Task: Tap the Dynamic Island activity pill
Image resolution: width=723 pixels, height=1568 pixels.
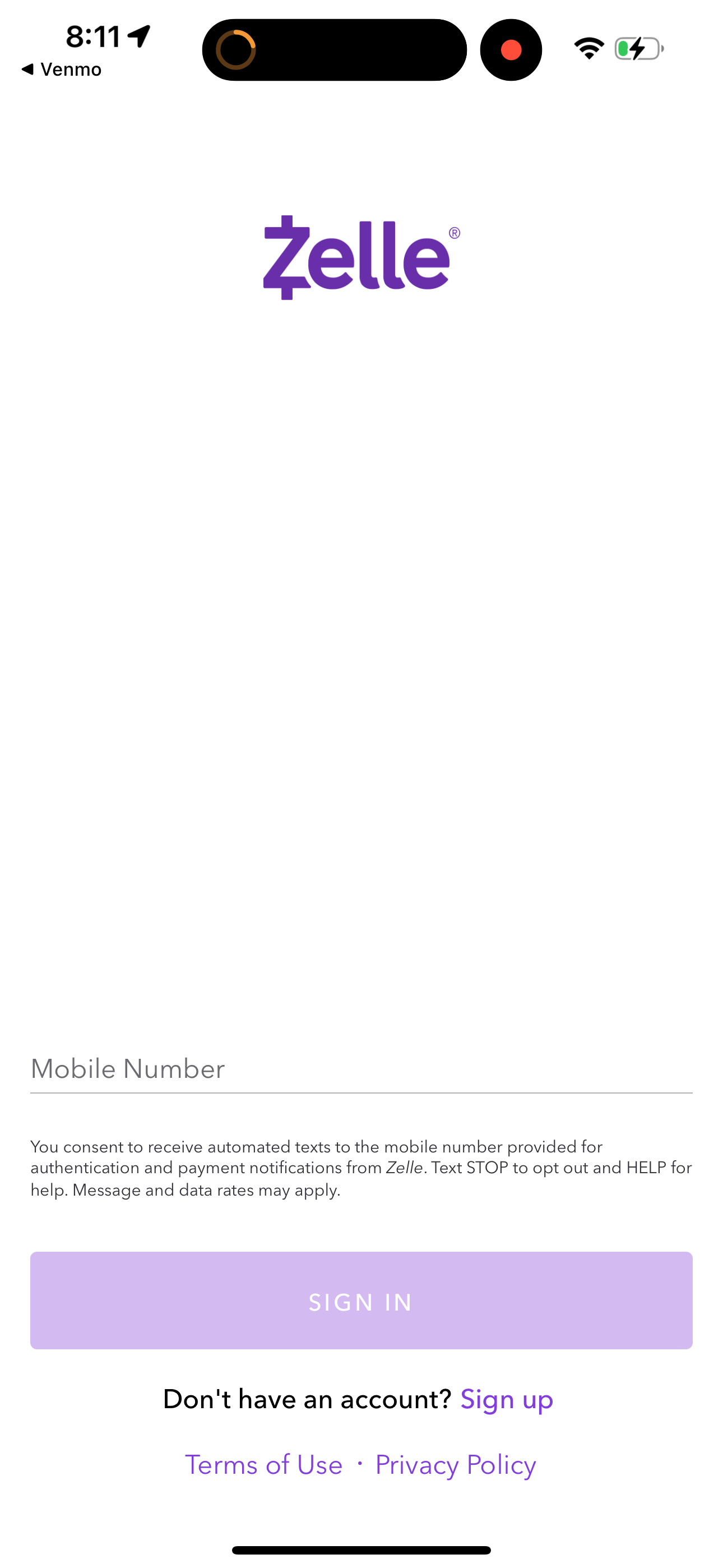Action: click(x=333, y=49)
